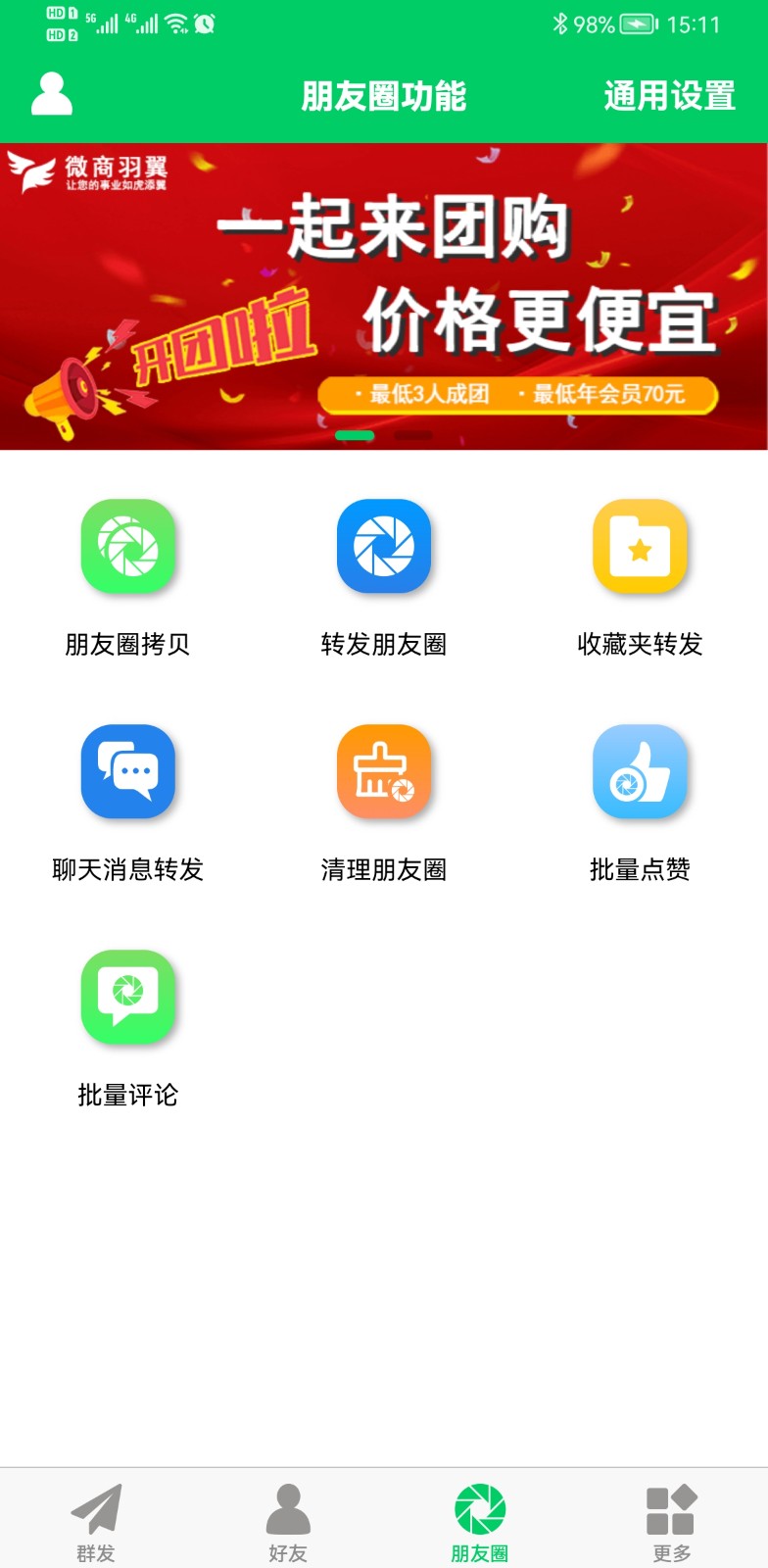Open the user profile icon
This screenshot has height=1568, width=768.
point(52,94)
